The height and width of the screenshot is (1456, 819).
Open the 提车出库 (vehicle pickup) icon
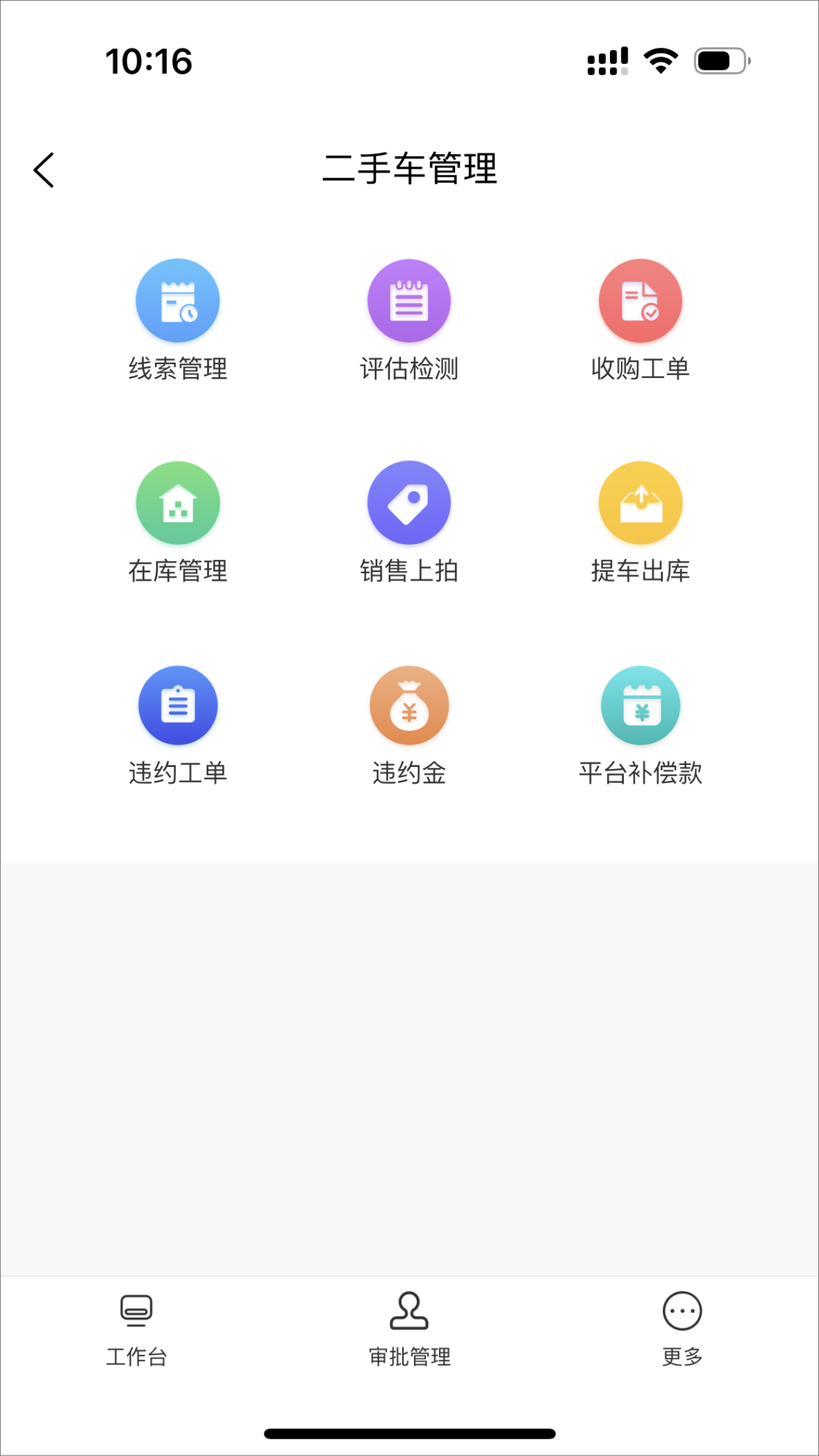coord(640,502)
